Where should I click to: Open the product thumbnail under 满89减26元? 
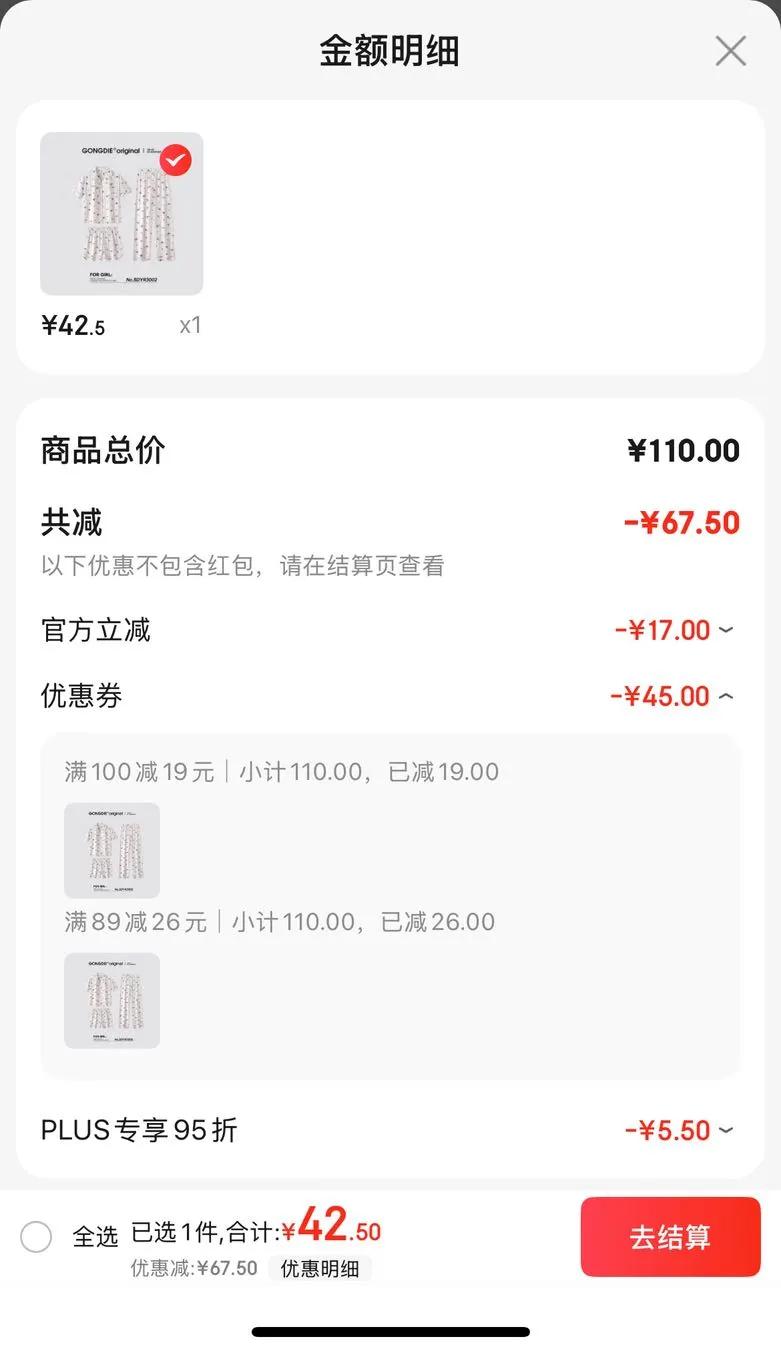112,1000
